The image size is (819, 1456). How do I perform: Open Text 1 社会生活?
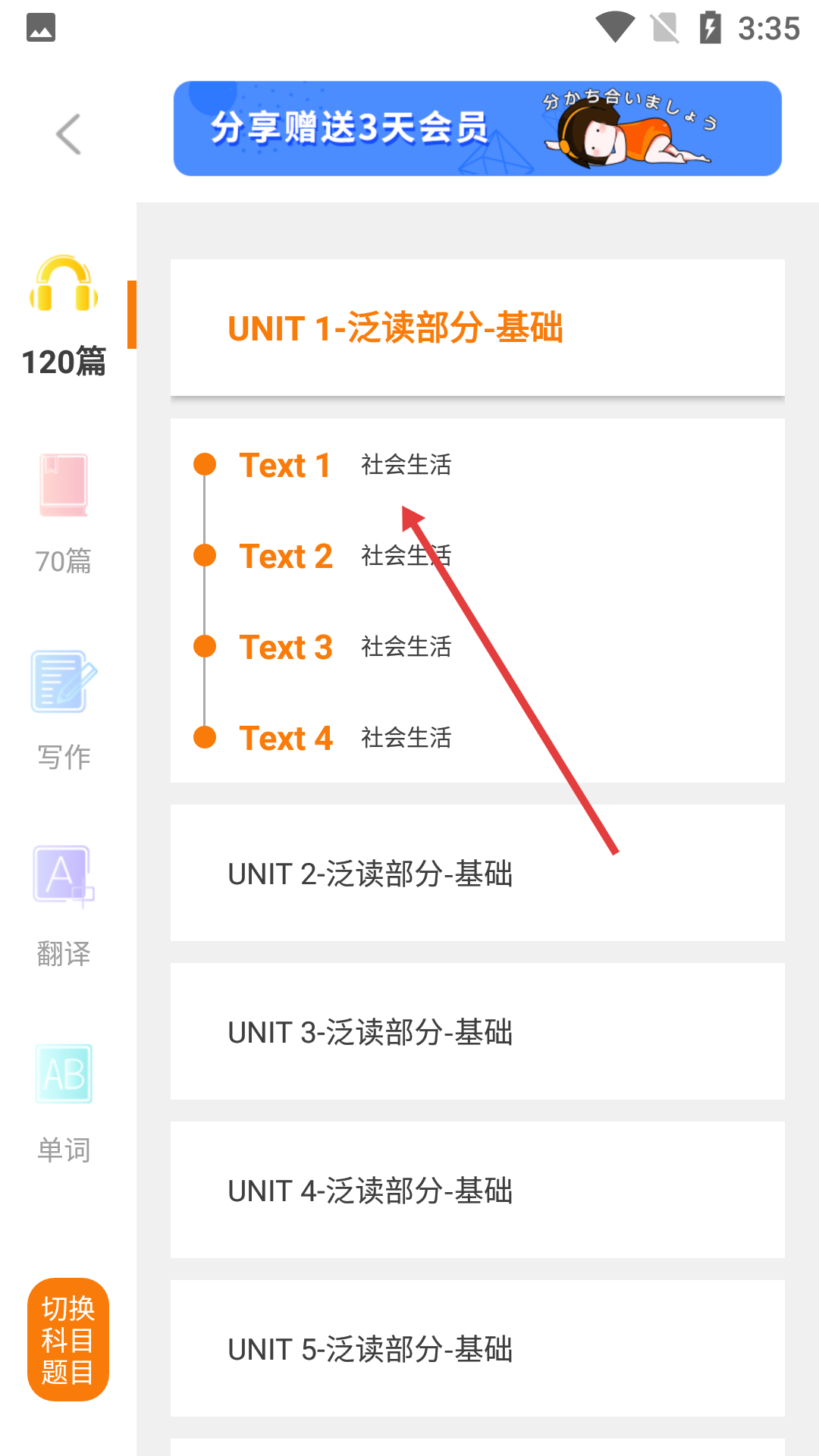point(345,465)
